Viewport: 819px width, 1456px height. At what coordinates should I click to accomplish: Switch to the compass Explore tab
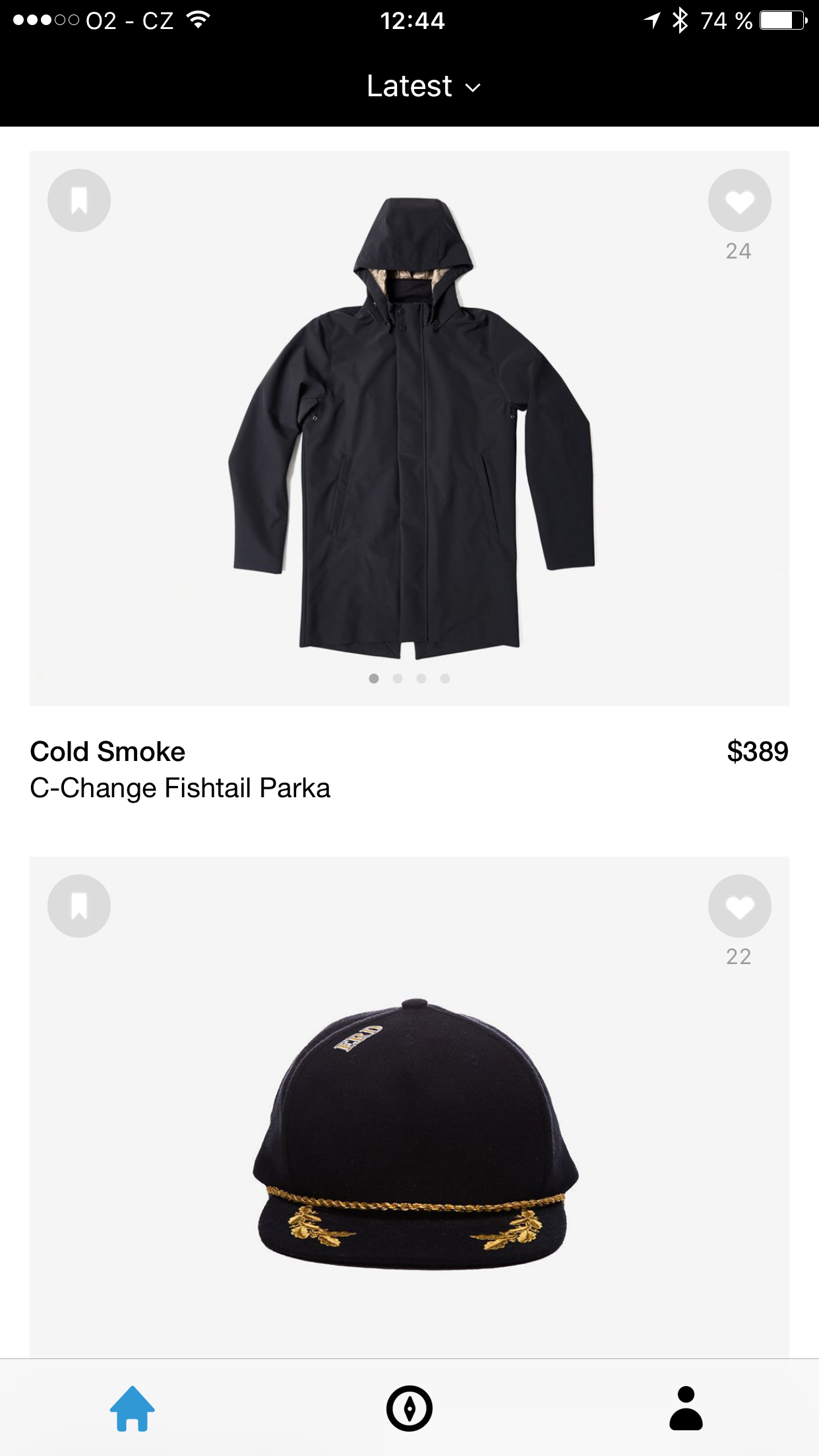[409, 1409]
